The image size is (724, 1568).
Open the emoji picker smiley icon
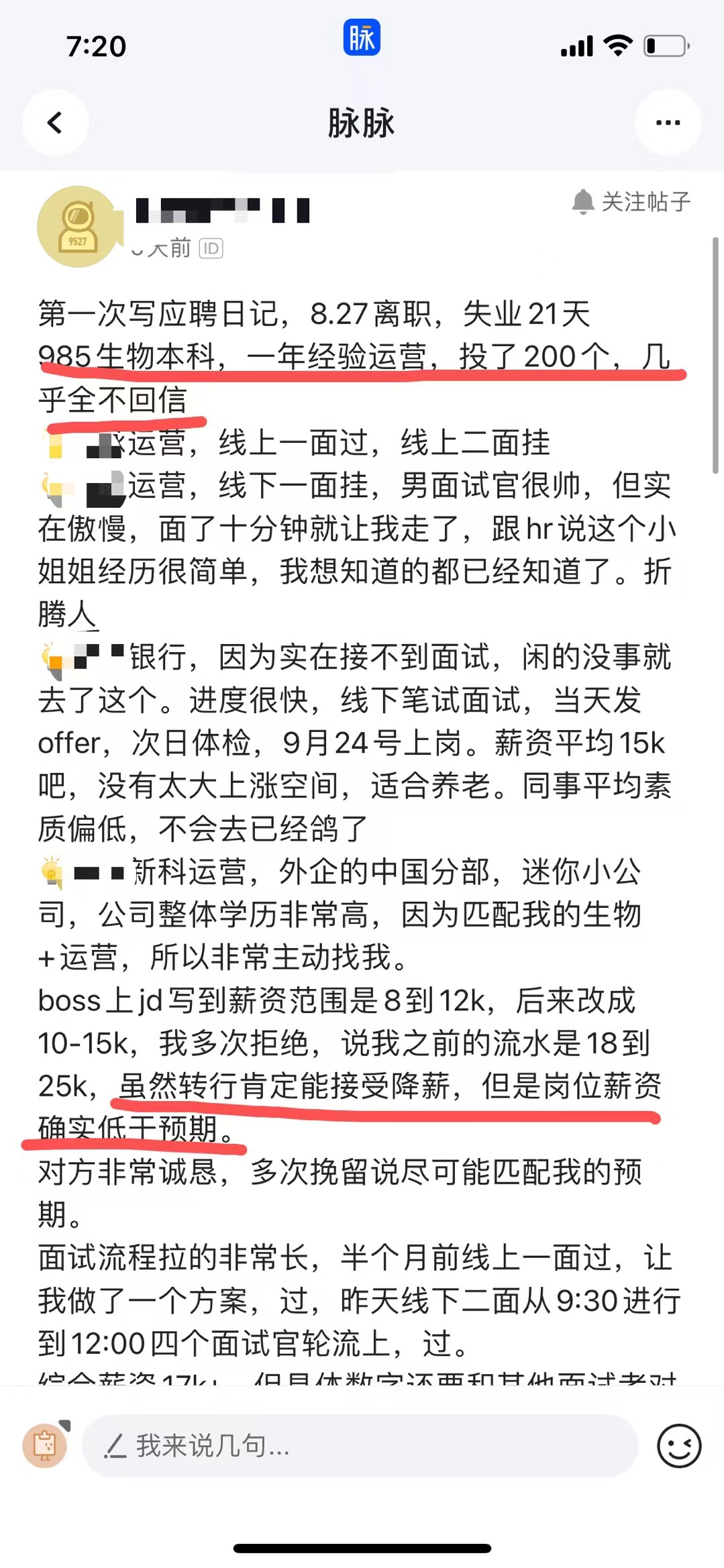[x=679, y=1446]
